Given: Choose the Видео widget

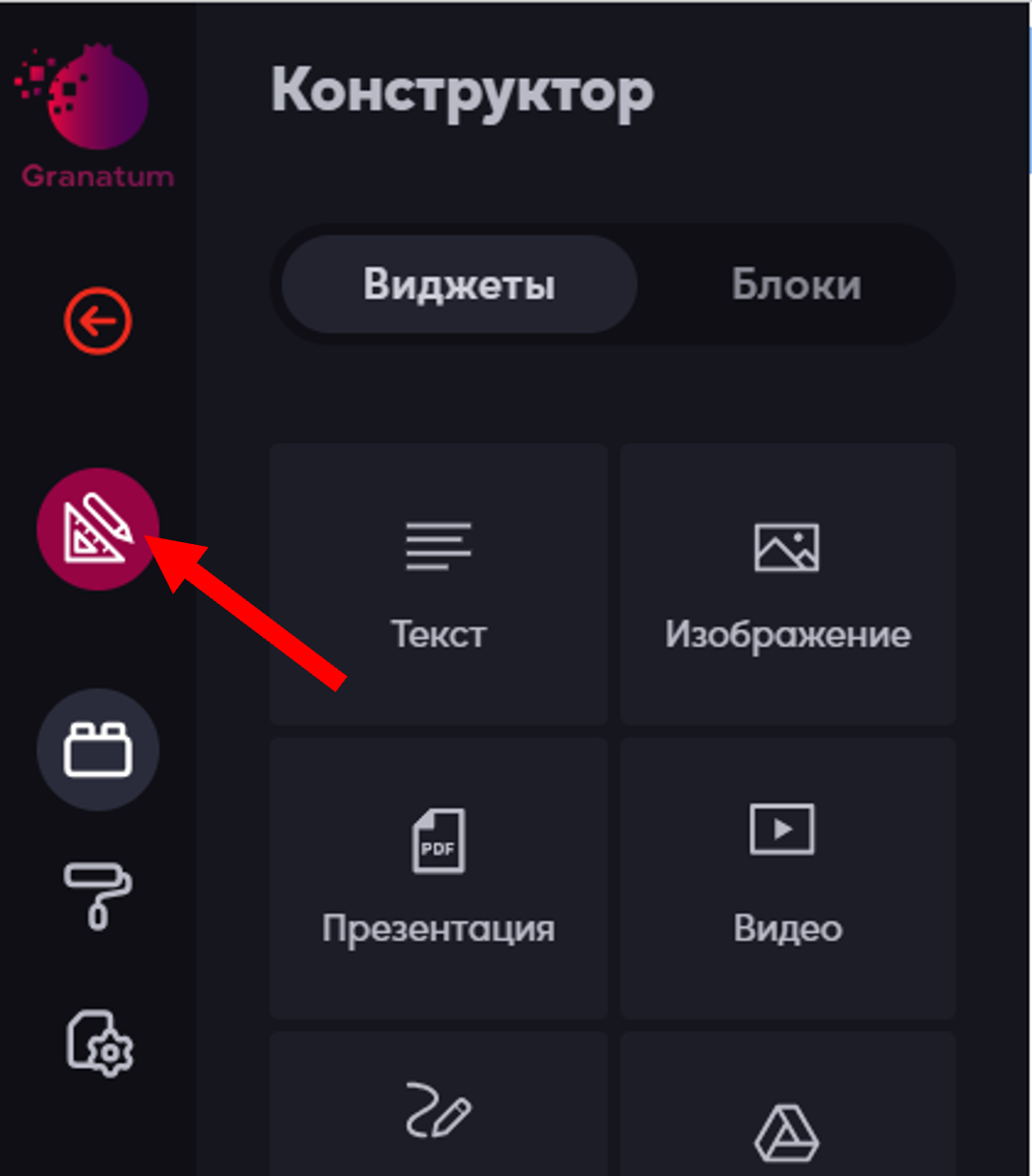Looking at the screenshot, I should coord(788,878).
